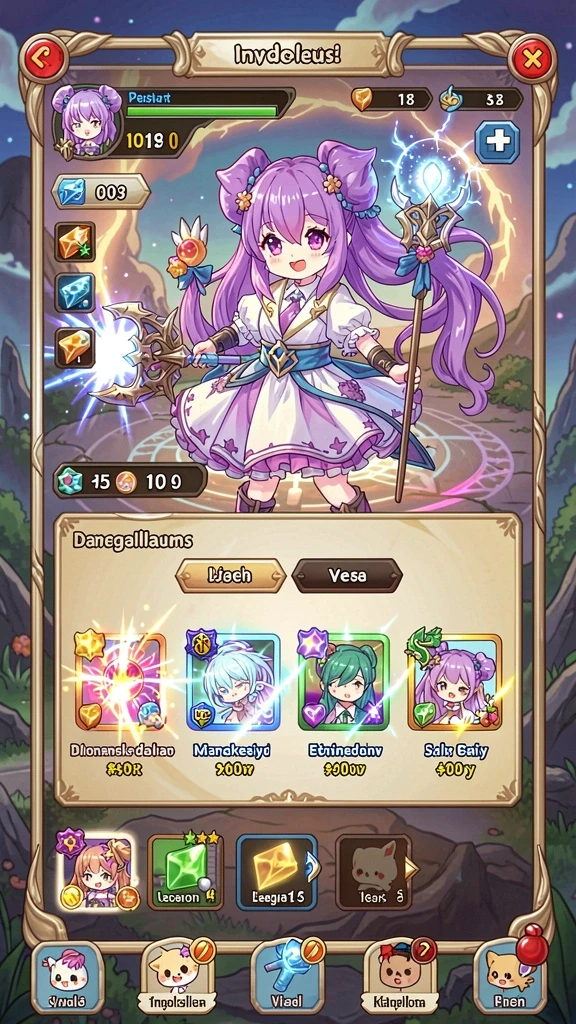Tap the green gem Lecoion item
576x1024 pixels.
185,872
